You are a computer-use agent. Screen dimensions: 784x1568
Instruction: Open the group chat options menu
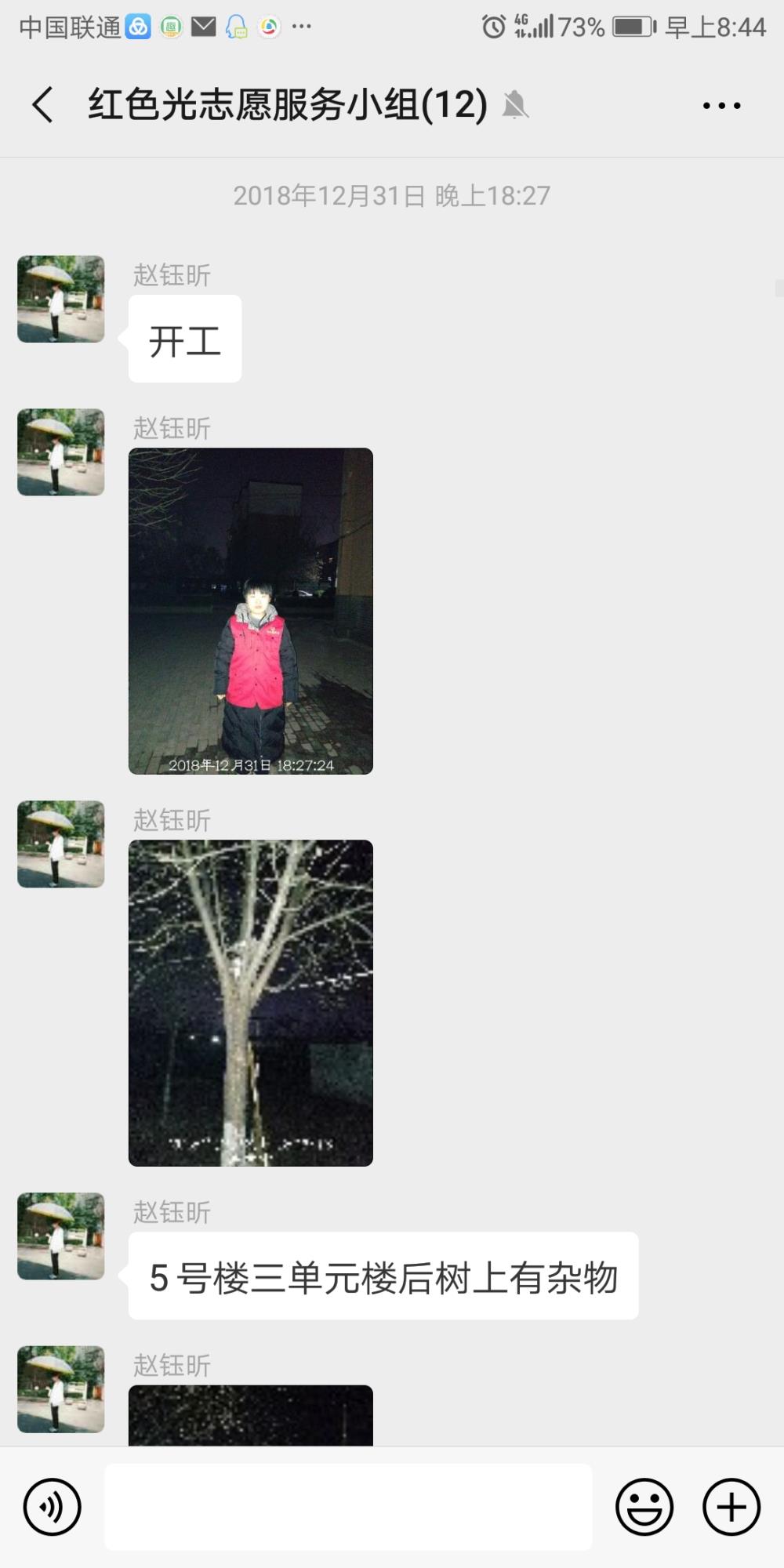point(721,105)
